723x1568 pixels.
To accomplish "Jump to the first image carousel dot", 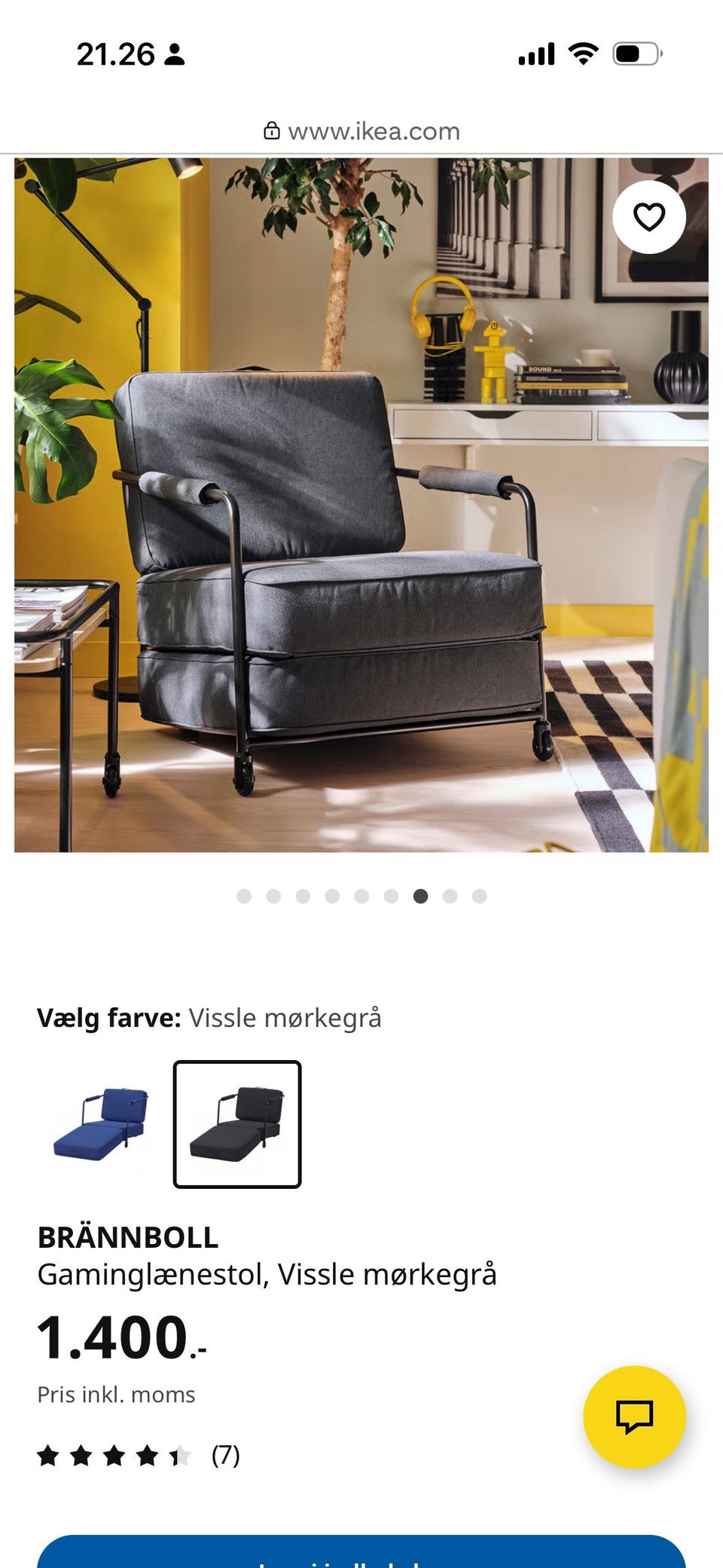I will (245, 897).
